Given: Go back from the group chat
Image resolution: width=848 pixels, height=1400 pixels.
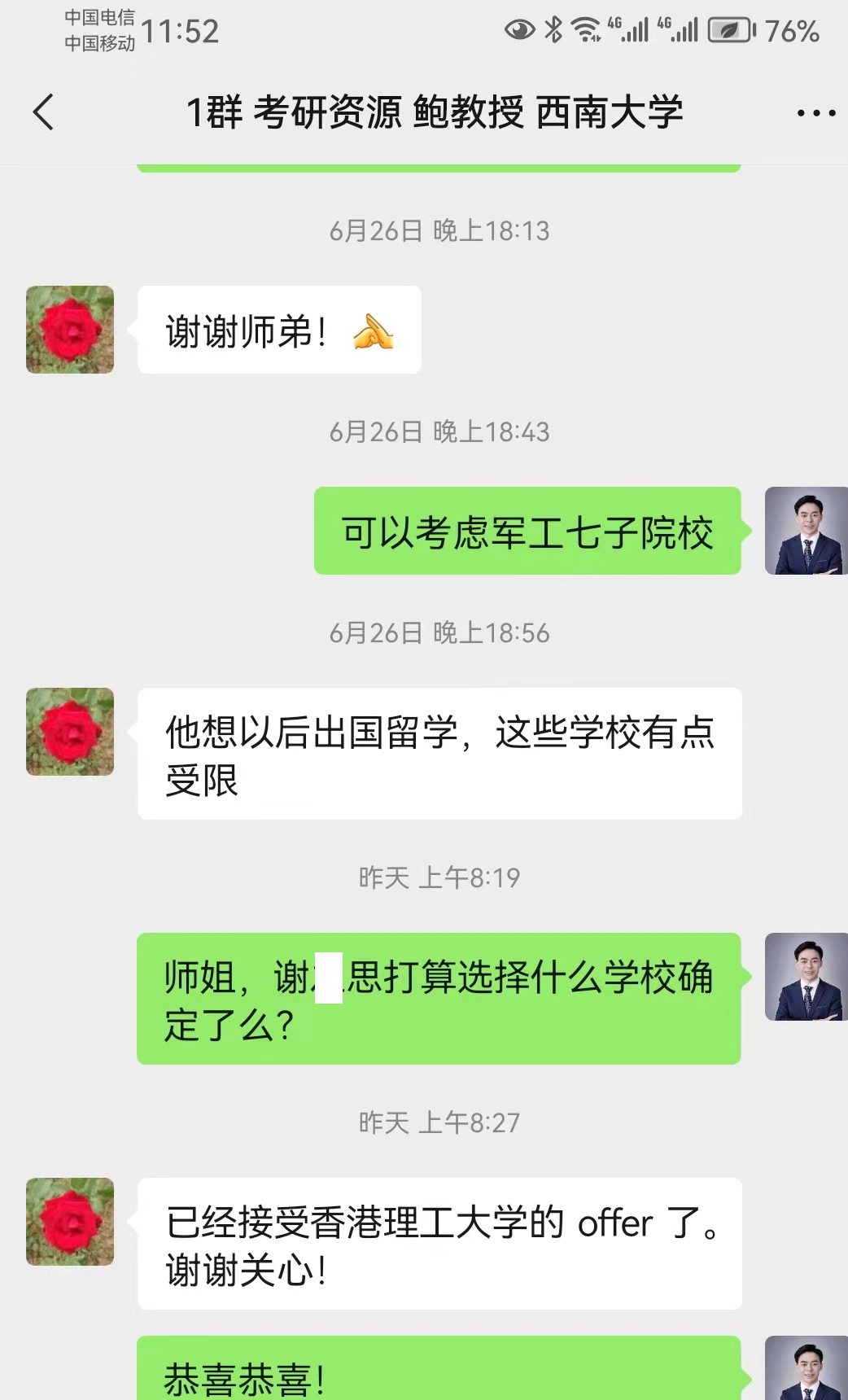Looking at the screenshot, I should click(x=44, y=112).
